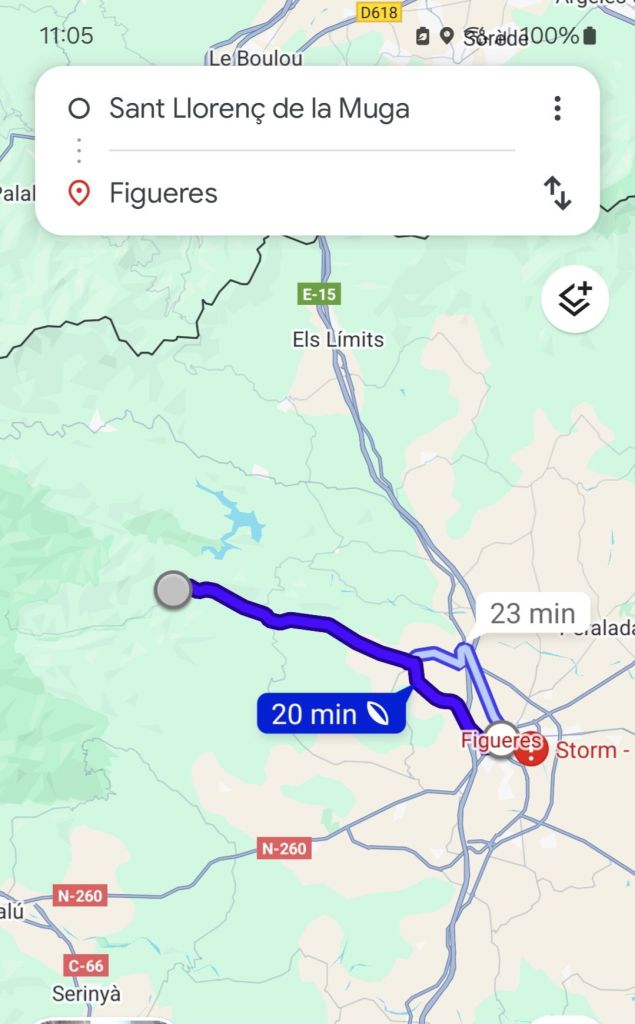Swap origin and destination
Image resolution: width=635 pixels, height=1024 pixels.
(x=557, y=193)
